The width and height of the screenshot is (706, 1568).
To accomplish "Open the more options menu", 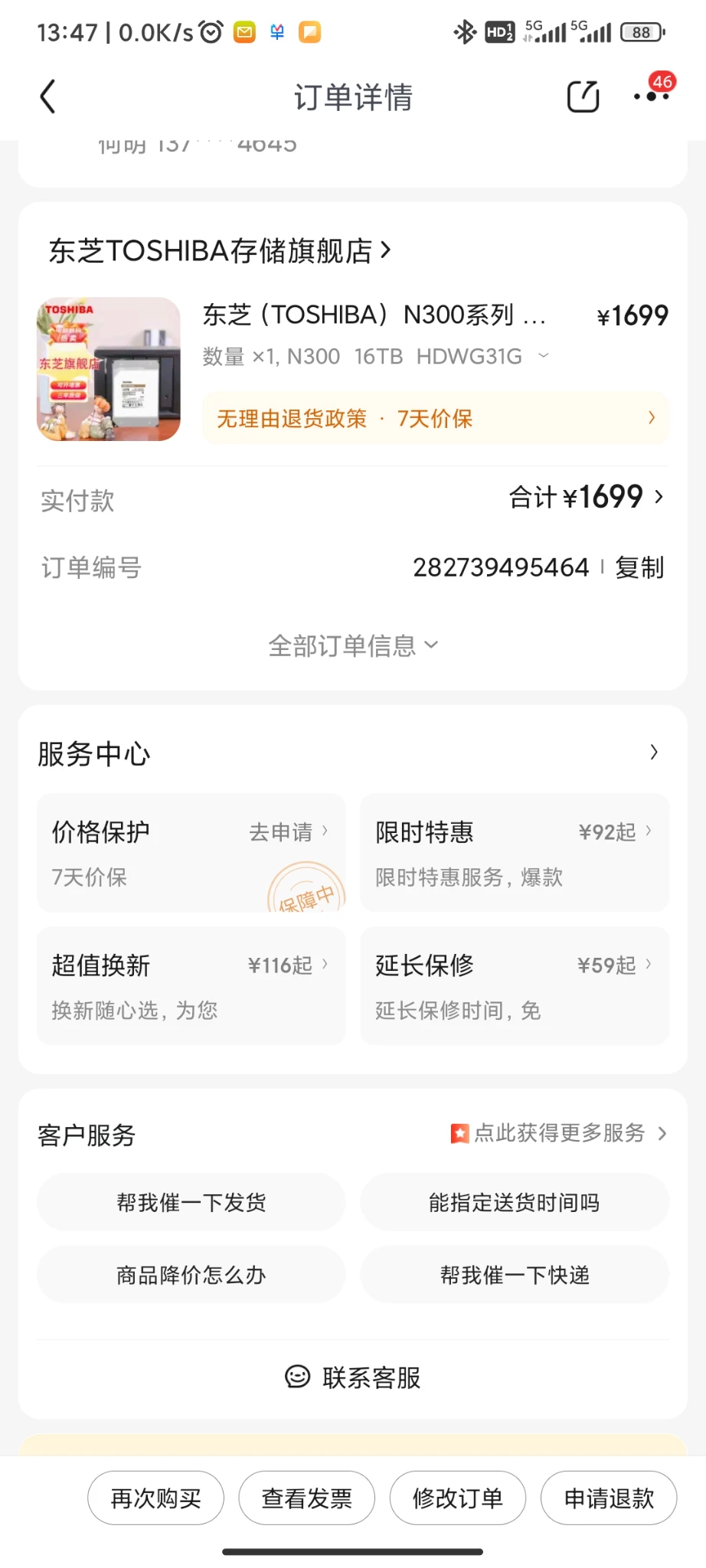I will (652, 97).
